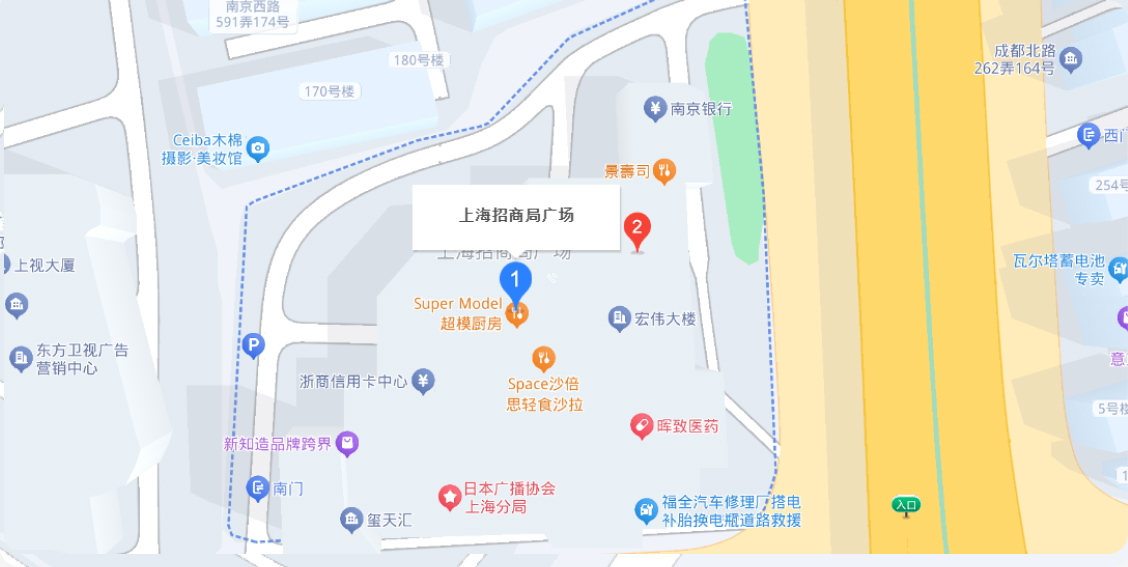Viewport: 1128px width, 567px height.
Task: Tap the 南门 gate place icon
Action: [258, 488]
